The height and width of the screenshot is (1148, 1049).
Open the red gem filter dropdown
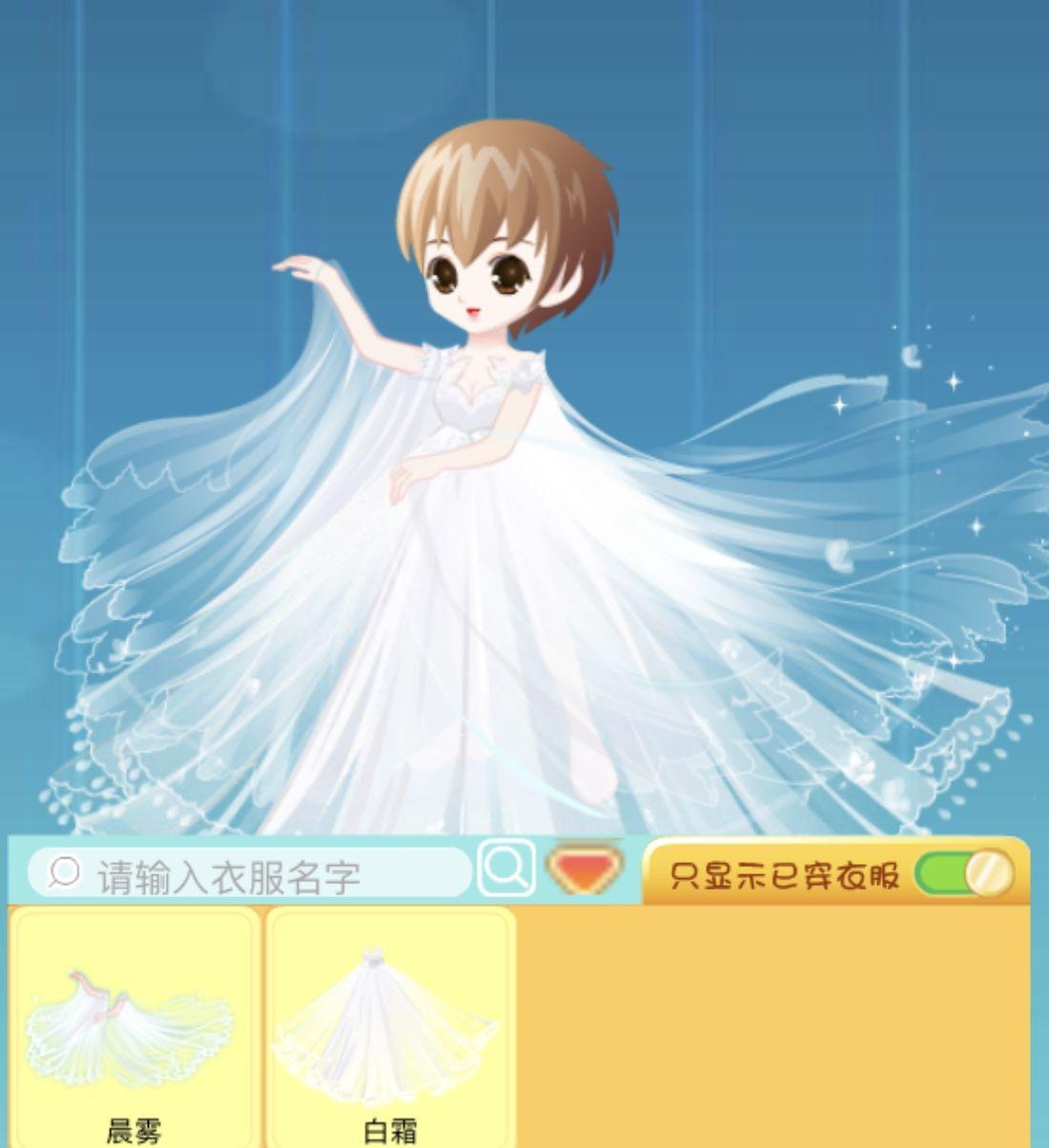[x=584, y=869]
